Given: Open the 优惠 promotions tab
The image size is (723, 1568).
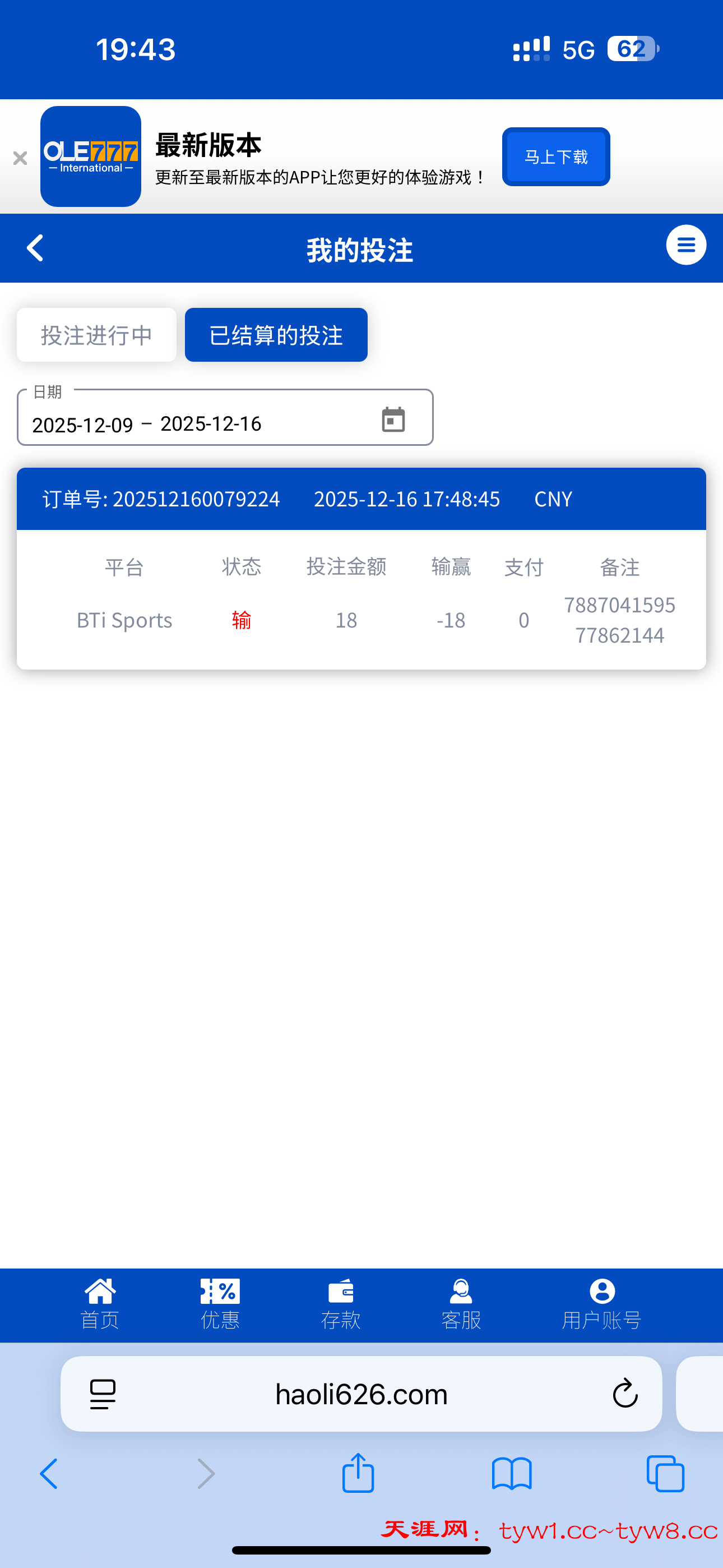Looking at the screenshot, I should coord(220,1305).
